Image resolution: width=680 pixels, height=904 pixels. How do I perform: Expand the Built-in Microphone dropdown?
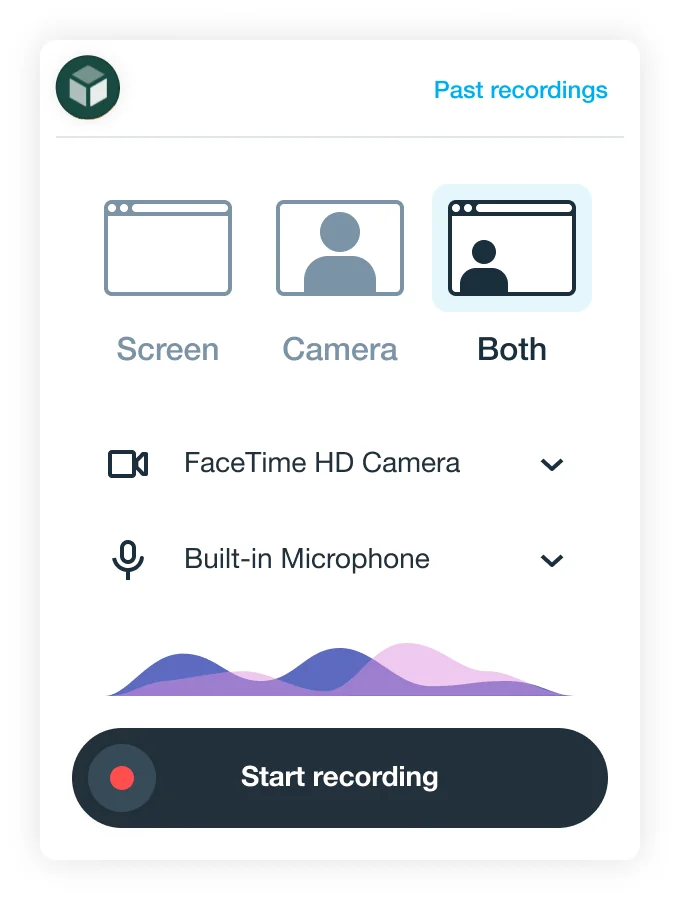[x=552, y=560]
